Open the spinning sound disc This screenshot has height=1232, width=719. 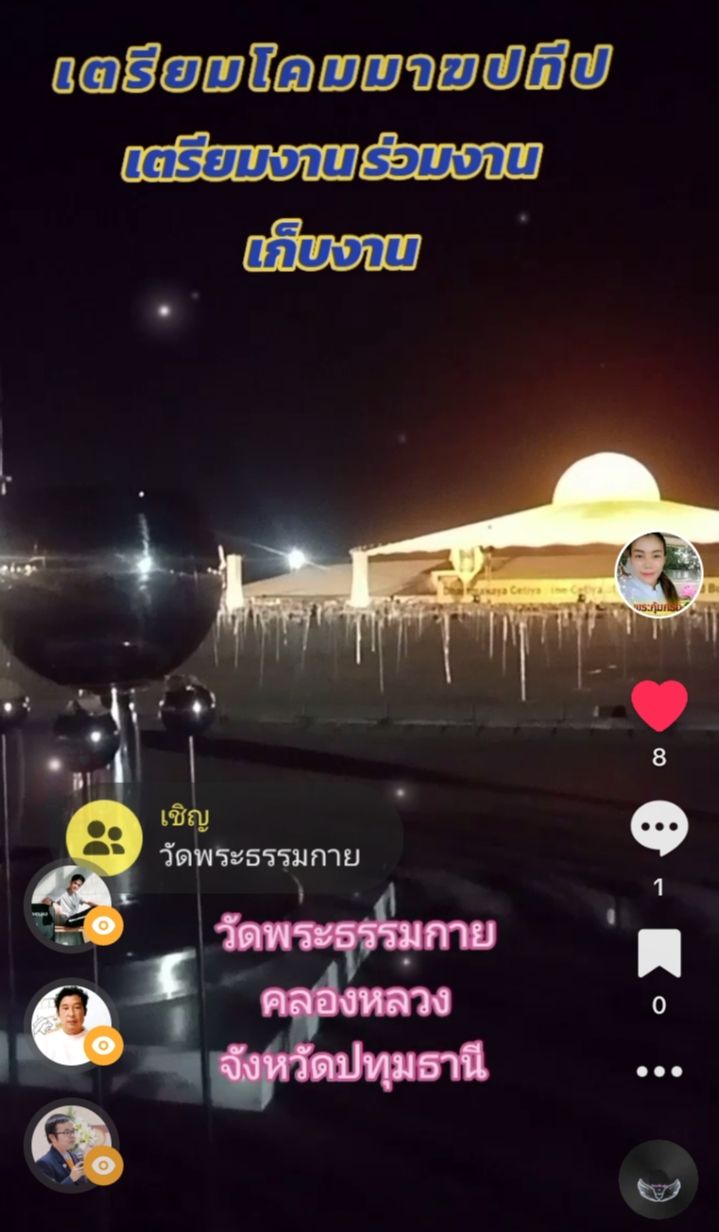pyautogui.click(x=658, y=1180)
